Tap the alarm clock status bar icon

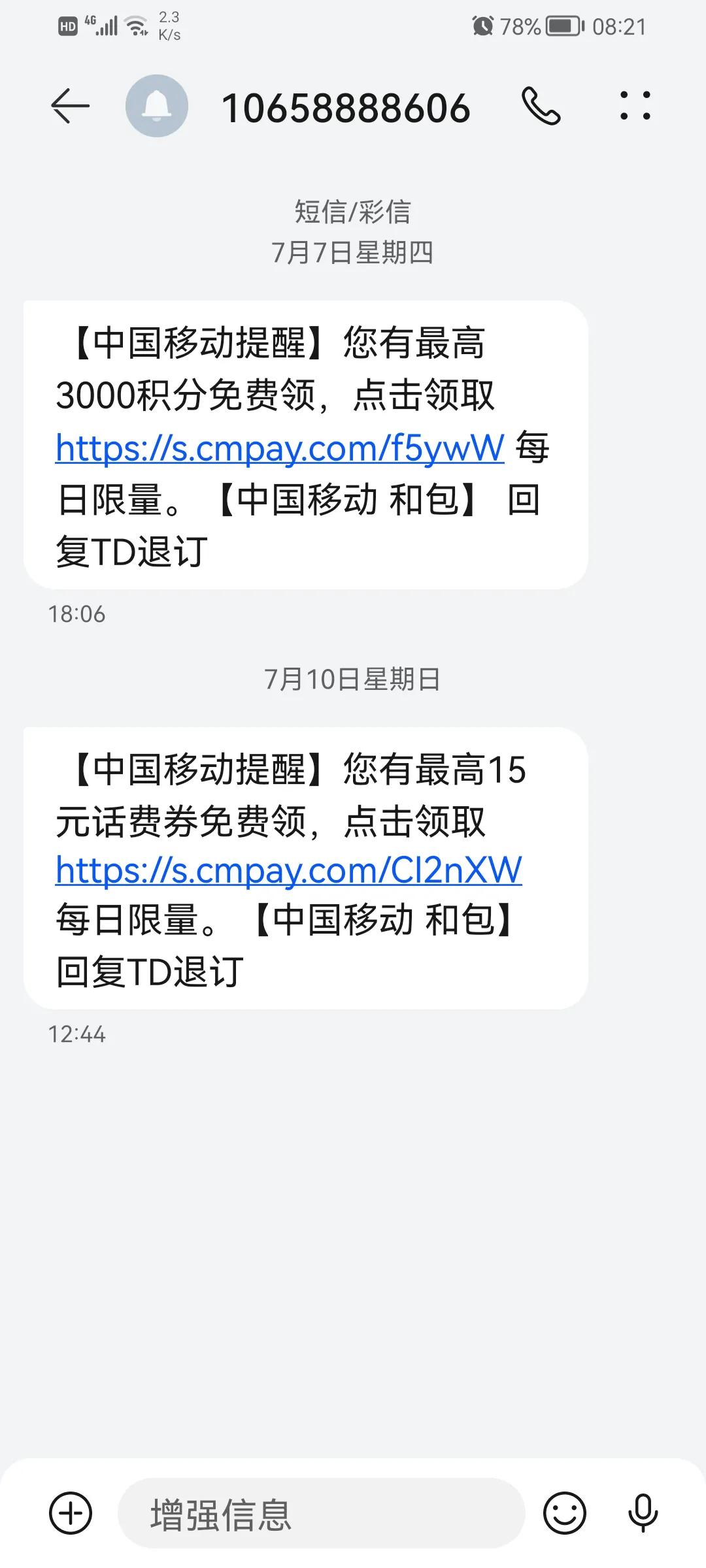click(482, 25)
